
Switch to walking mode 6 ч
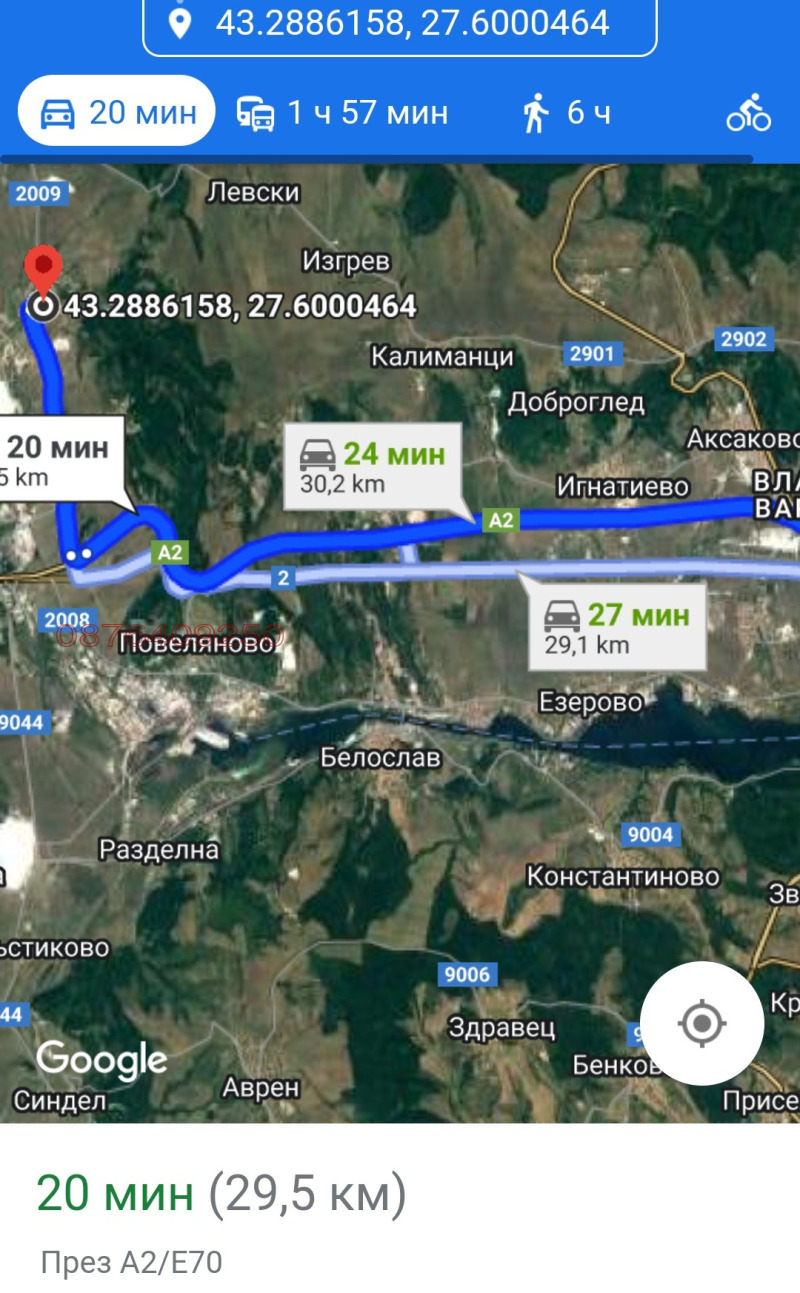tap(565, 113)
